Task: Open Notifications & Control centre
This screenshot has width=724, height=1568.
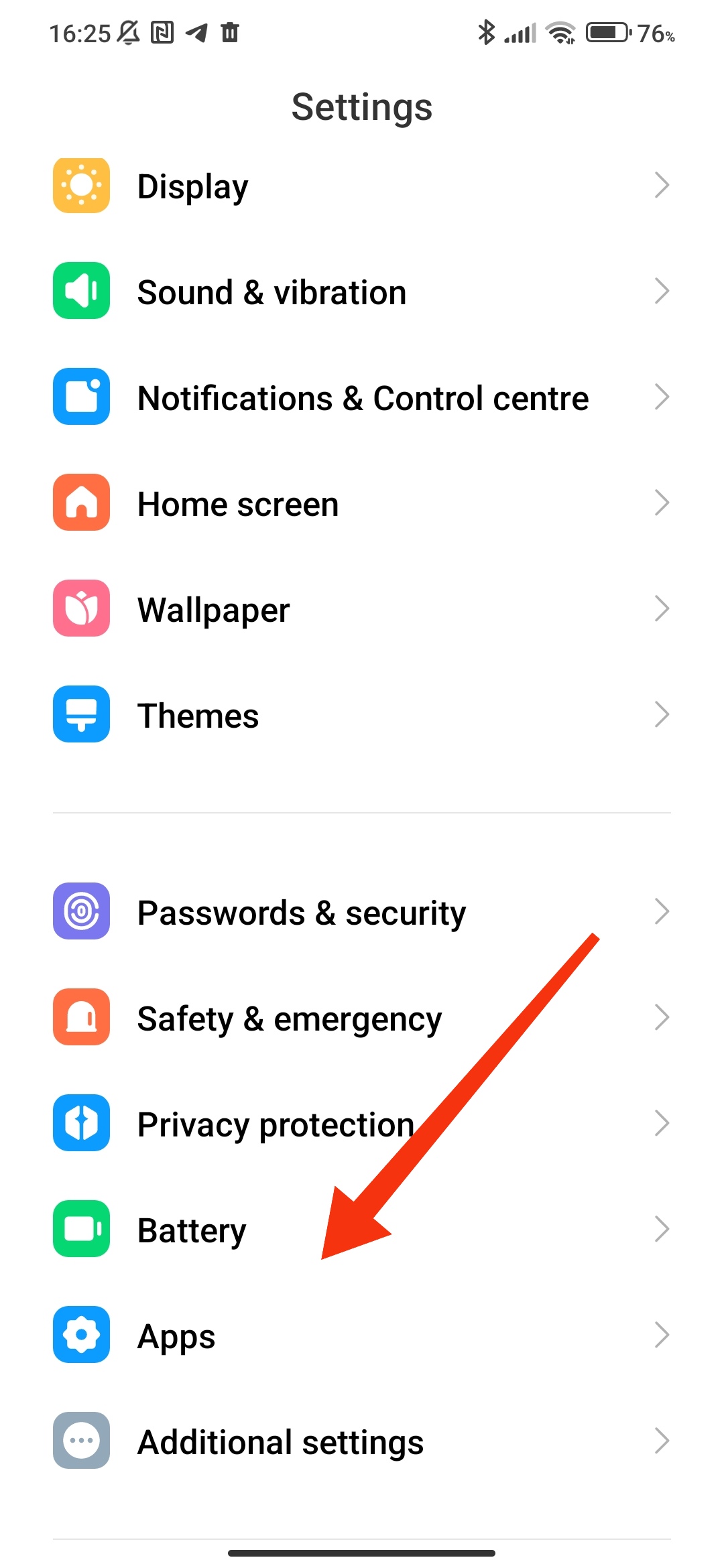Action: tap(362, 398)
